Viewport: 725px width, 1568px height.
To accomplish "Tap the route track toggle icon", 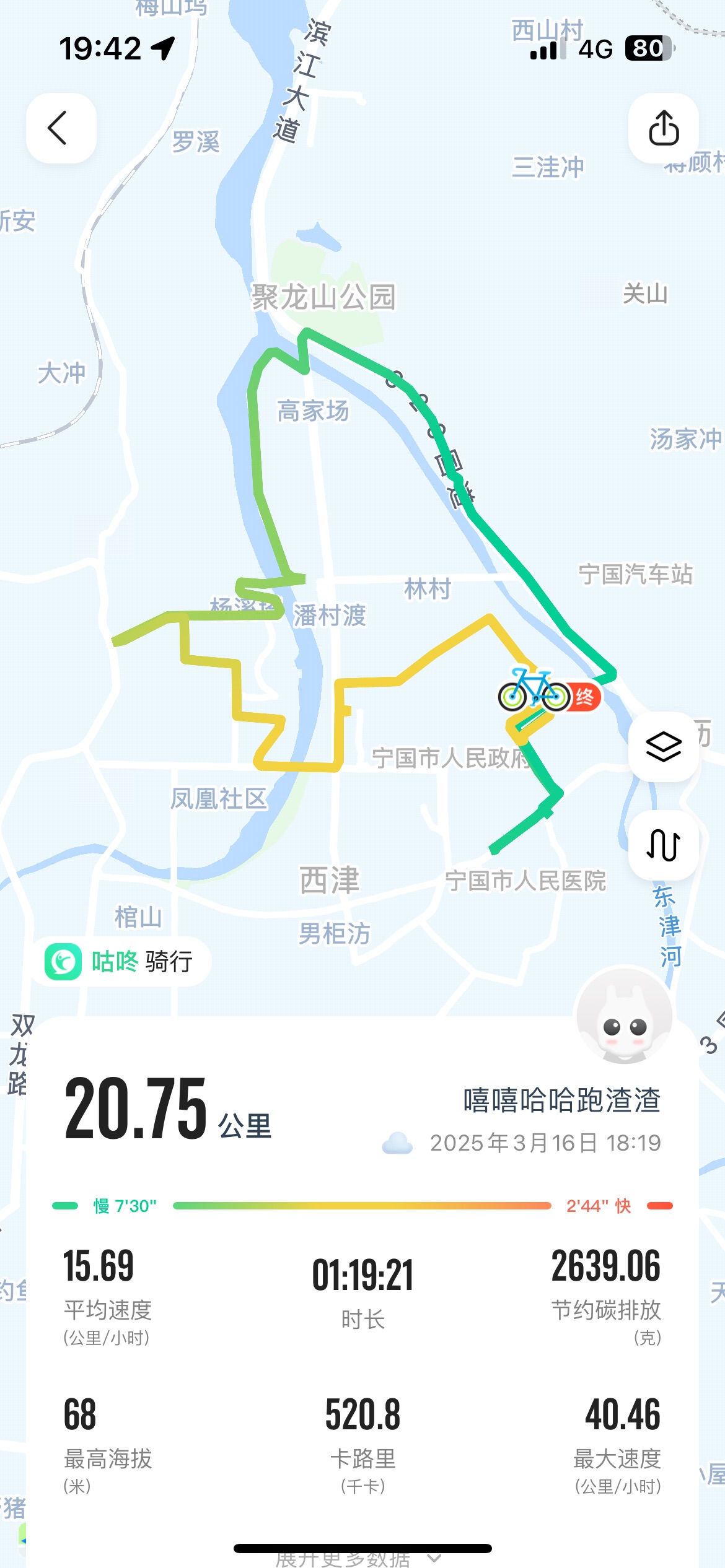I will [664, 845].
